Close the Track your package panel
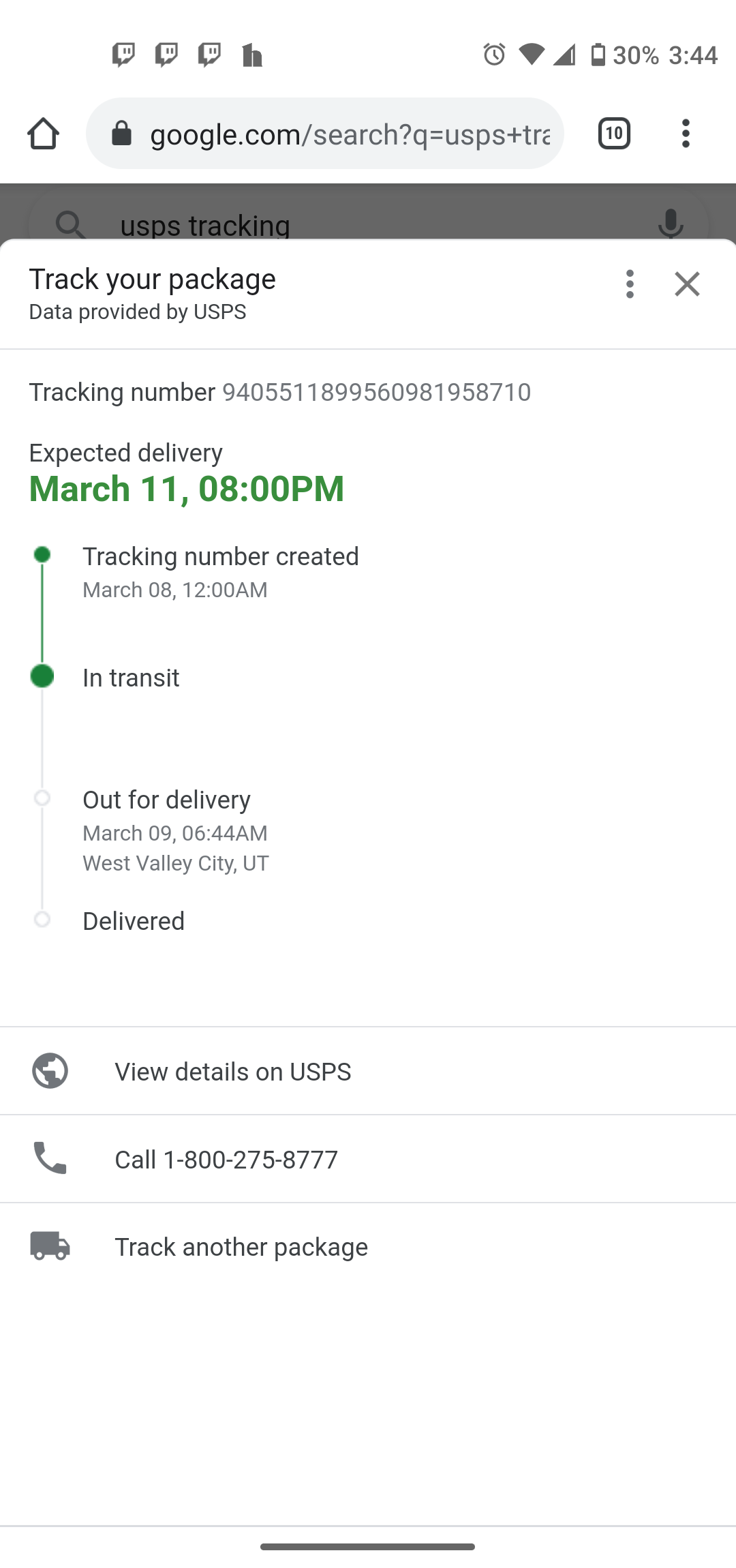This screenshot has width=736, height=1568. (x=687, y=284)
